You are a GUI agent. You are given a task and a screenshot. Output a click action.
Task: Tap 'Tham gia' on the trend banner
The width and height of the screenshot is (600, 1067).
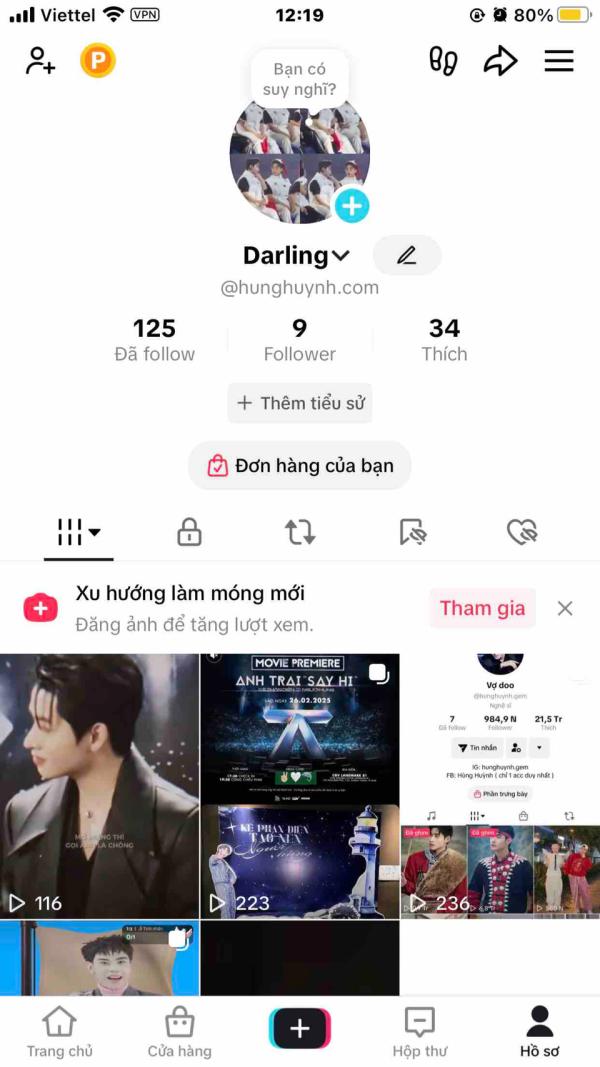tap(482, 608)
